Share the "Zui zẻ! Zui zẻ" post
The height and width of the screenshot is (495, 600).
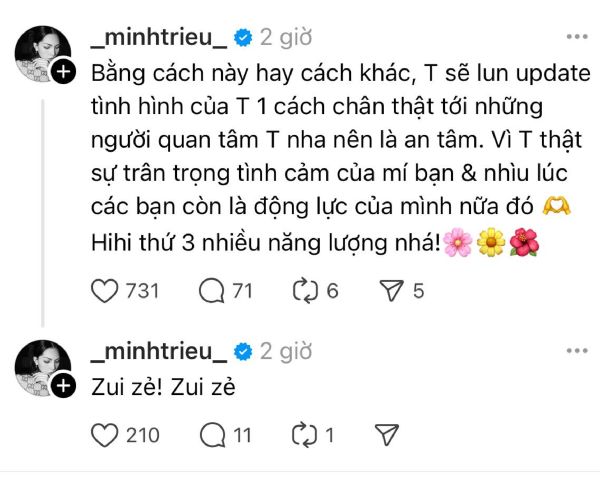point(387,434)
